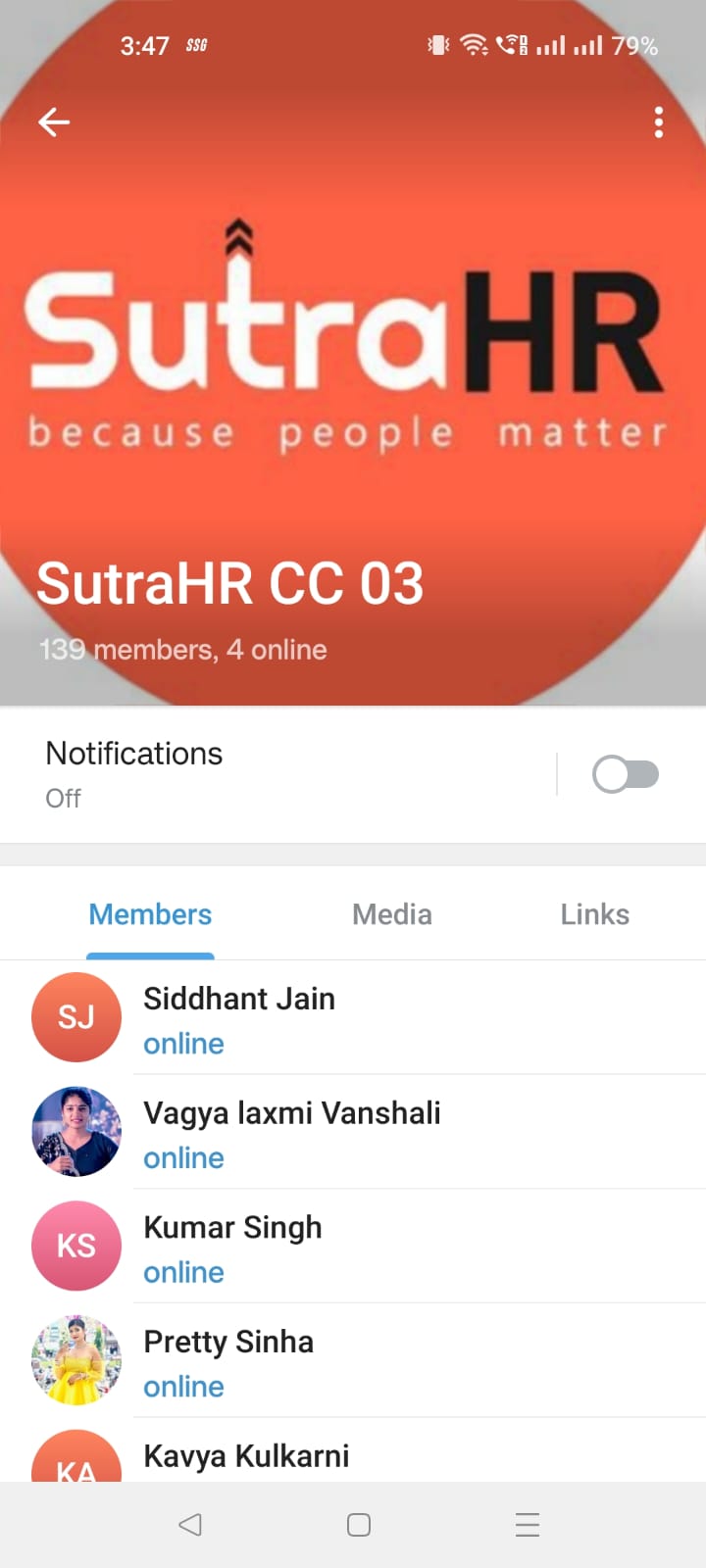Turn on the Notifications switch
Screen dimensions: 706x1568
626,774
